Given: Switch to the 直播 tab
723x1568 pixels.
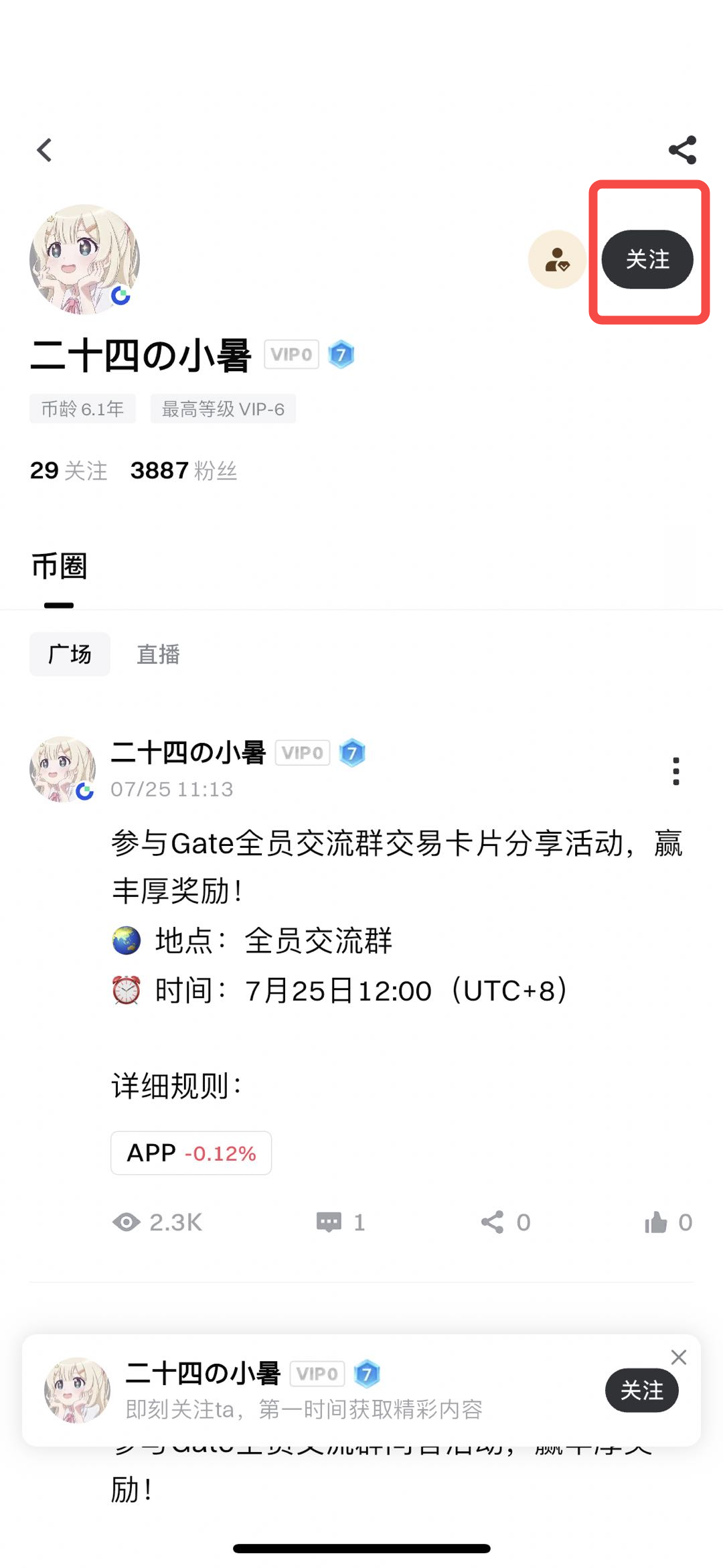Looking at the screenshot, I should tap(159, 654).
